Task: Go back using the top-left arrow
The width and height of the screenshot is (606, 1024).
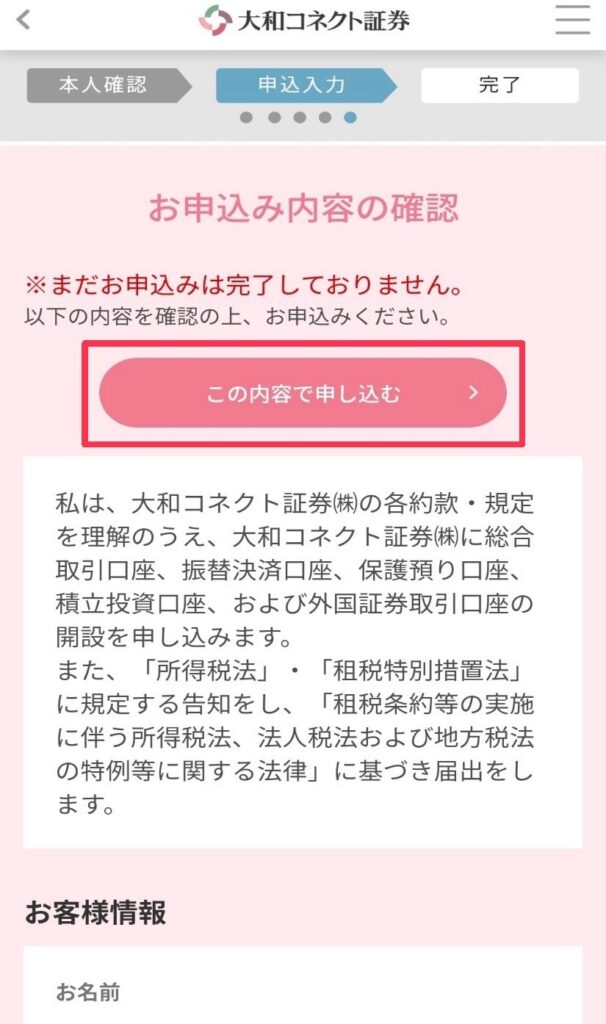Action: pyautogui.click(x=24, y=19)
